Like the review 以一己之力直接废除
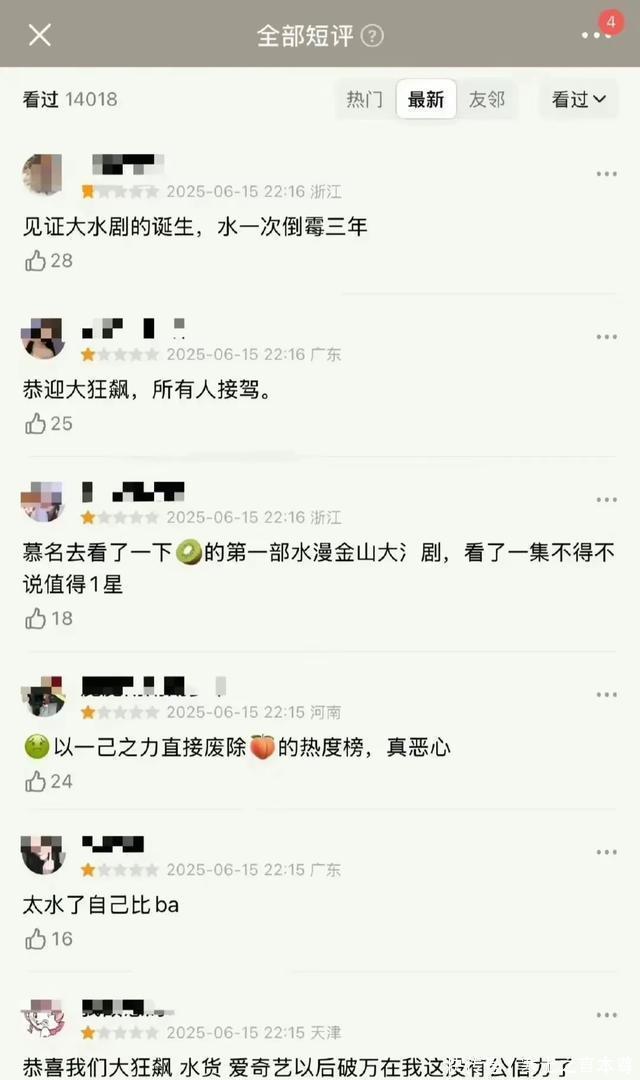The height and width of the screenshot is (1080, 640). pos(36,782)
